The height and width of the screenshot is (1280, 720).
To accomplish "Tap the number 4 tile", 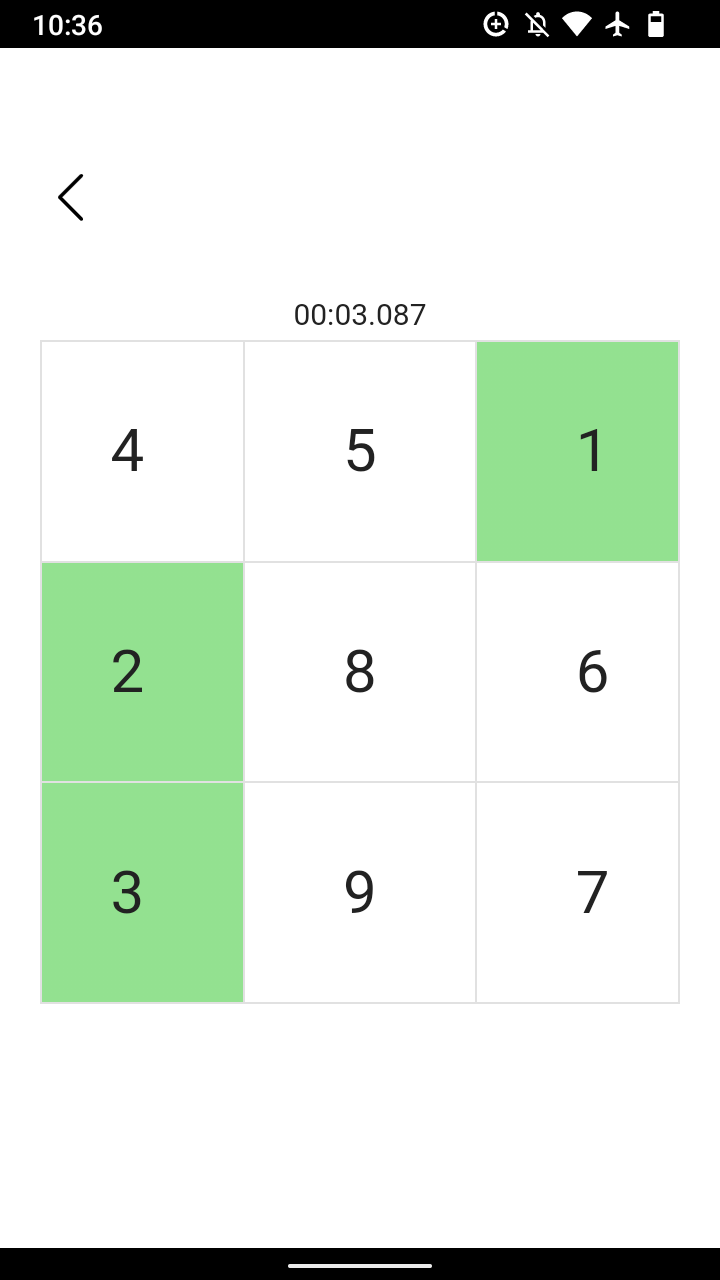I will tap(143, 452).
